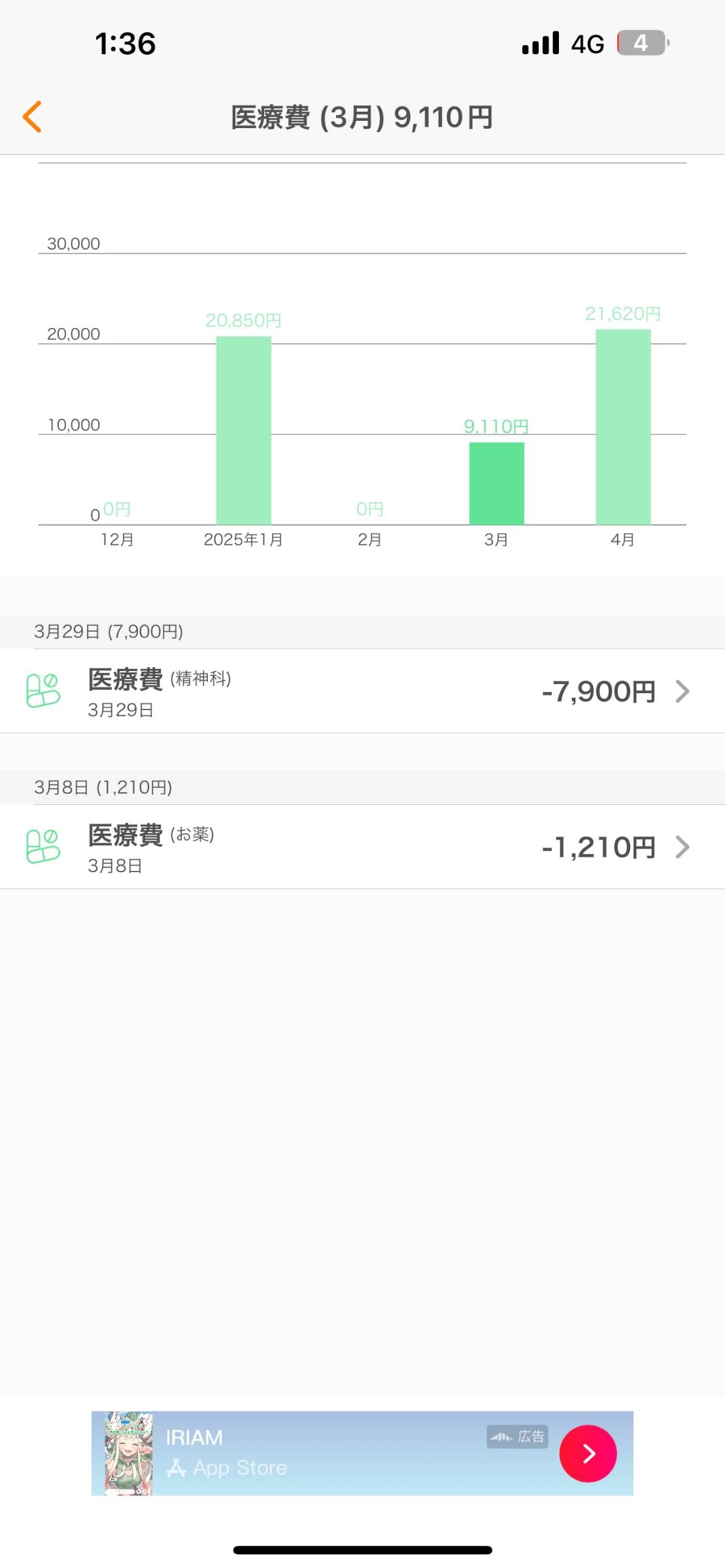Go back using the orange arrow
Screen dimensions: 725x1568
tap(33, 117)
